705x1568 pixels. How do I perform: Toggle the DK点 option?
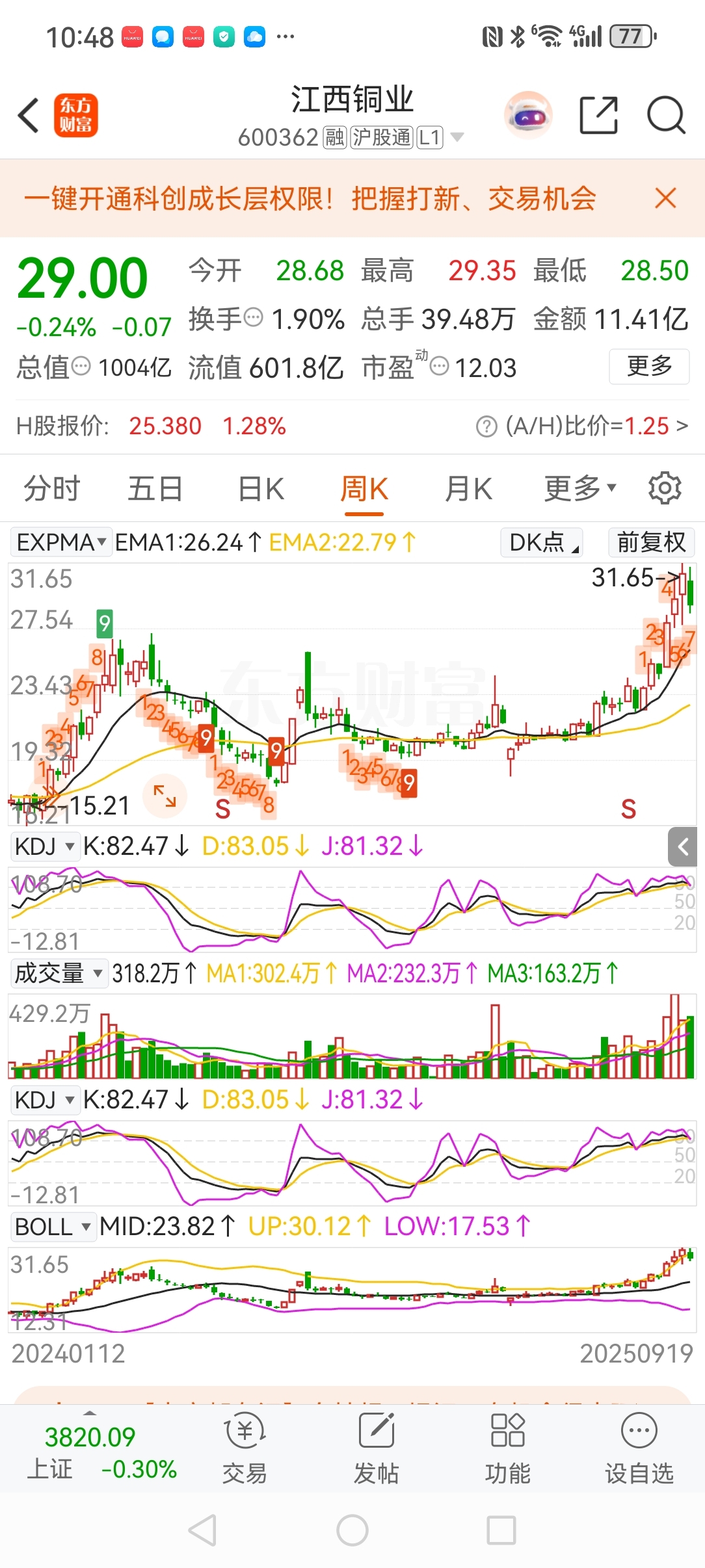point(542,542)
